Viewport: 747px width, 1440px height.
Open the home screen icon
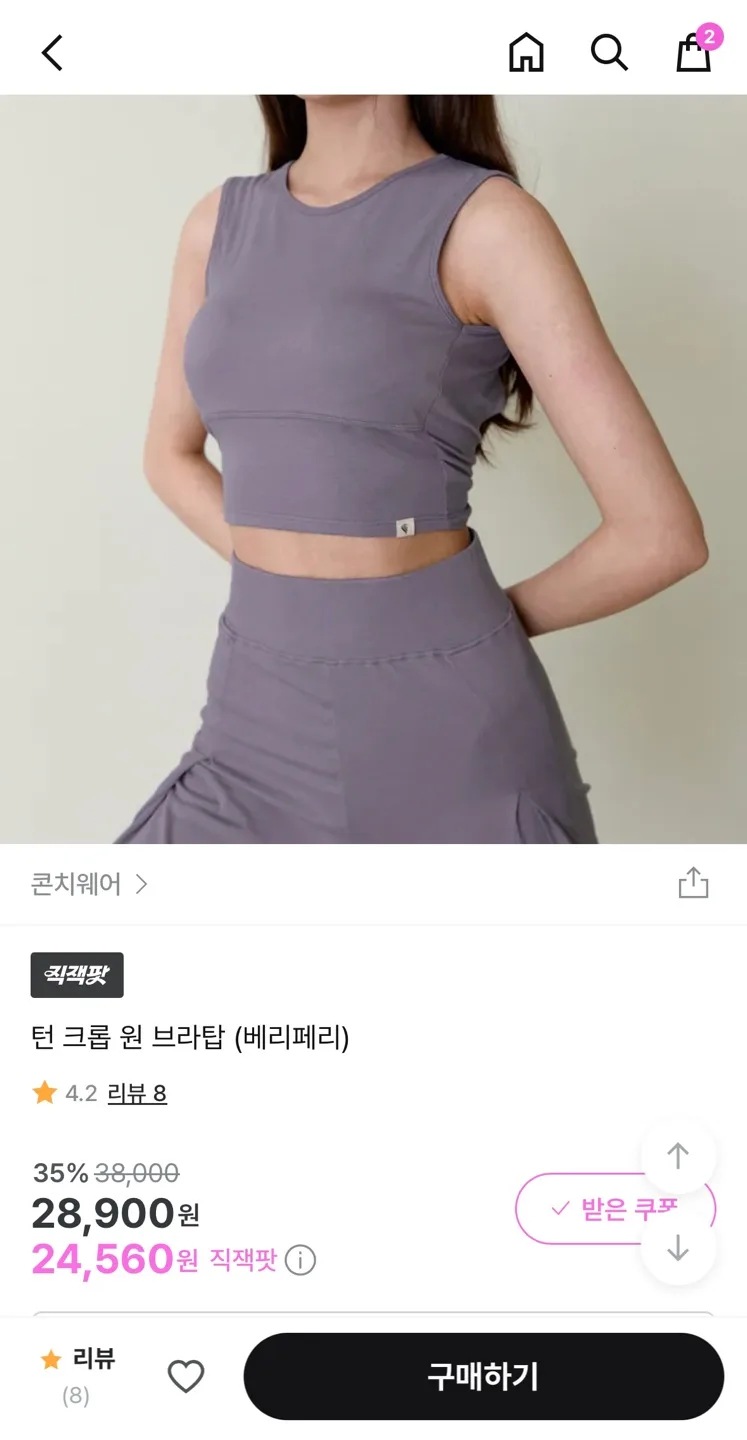click(x=525, y=52)
